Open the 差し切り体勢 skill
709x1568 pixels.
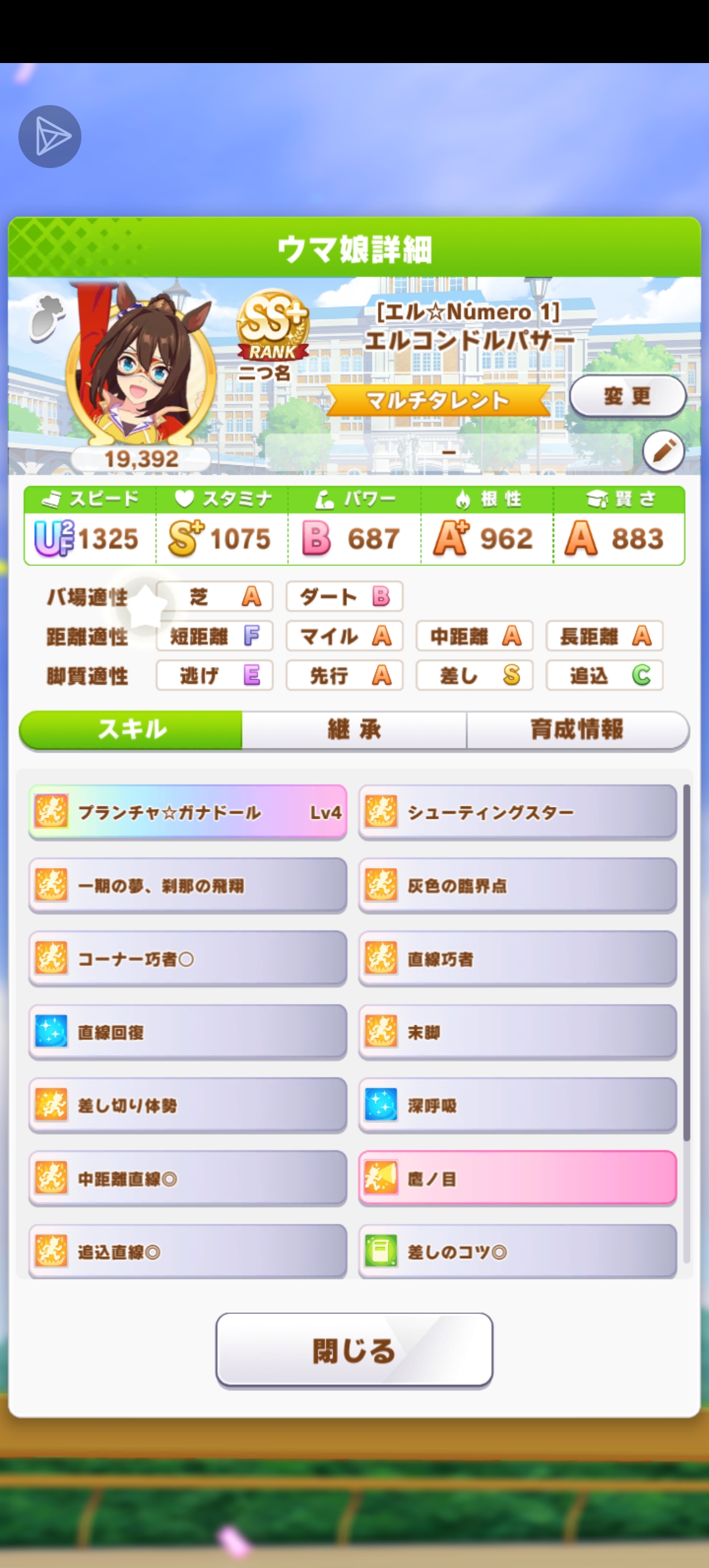click(x=188, y=1106)
